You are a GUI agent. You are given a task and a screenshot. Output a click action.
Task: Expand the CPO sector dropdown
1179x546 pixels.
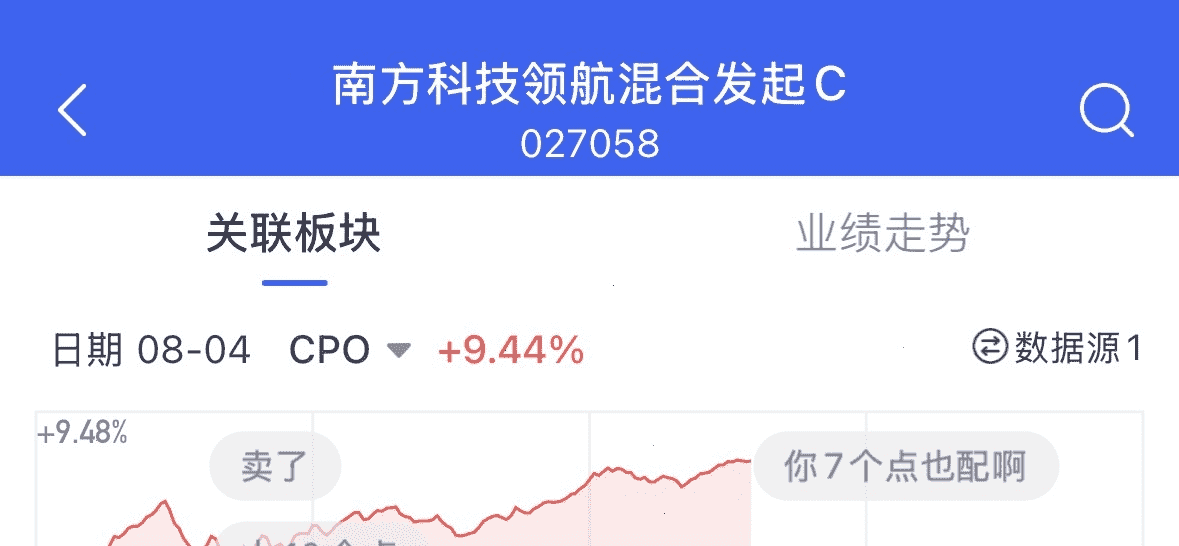click(350, 350)
